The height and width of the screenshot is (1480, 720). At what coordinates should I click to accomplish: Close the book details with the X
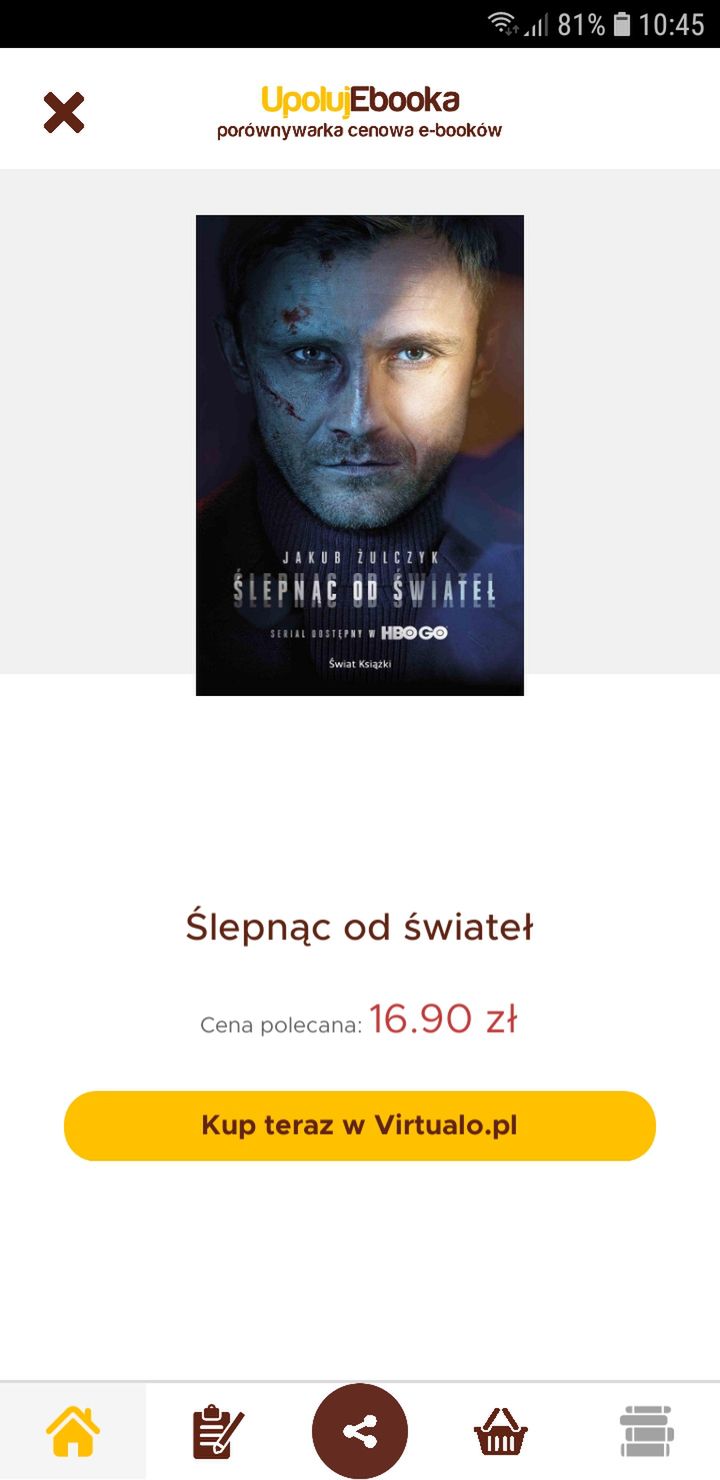[64, 112]
